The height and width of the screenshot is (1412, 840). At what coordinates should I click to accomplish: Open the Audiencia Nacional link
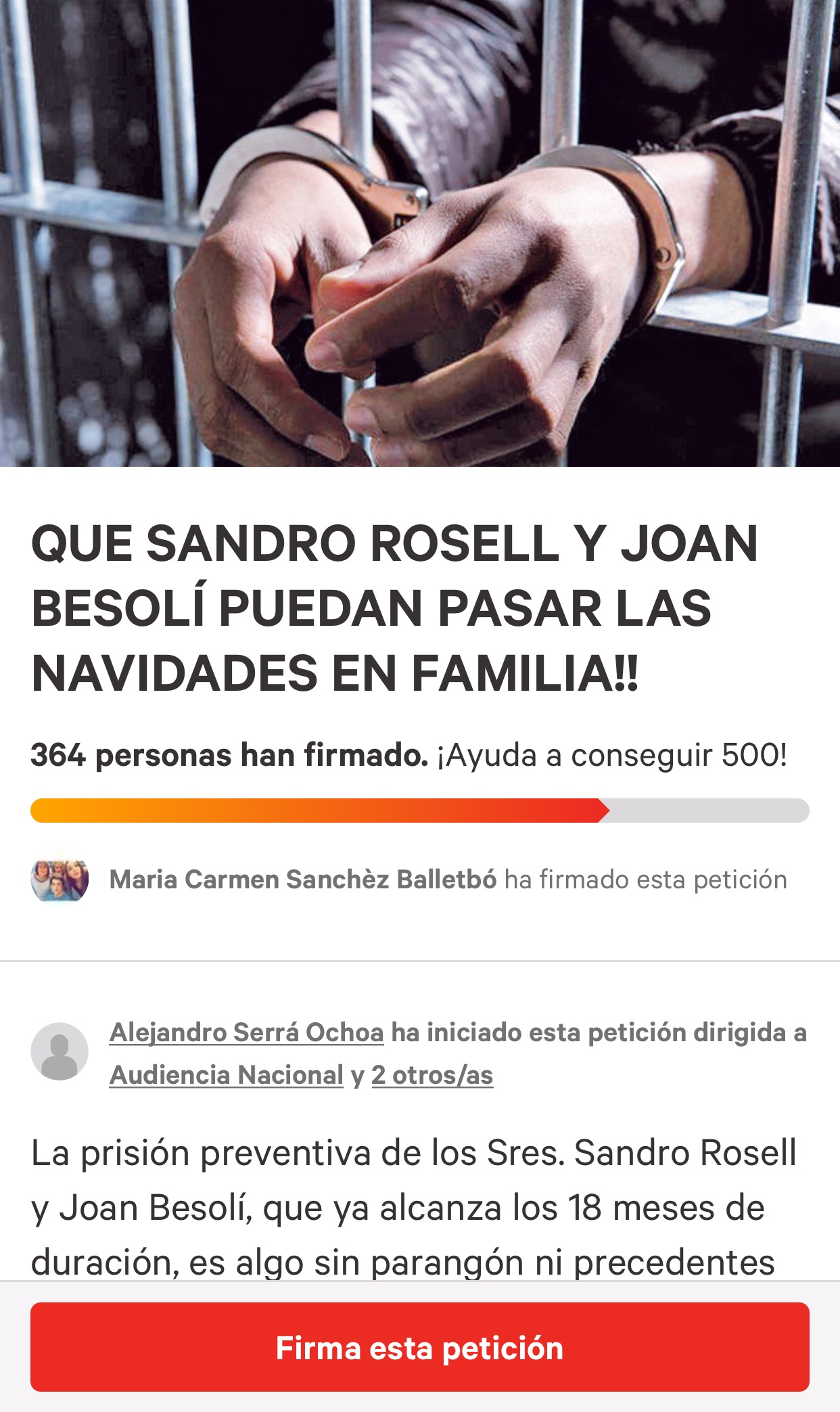(x=227, y=1075)
